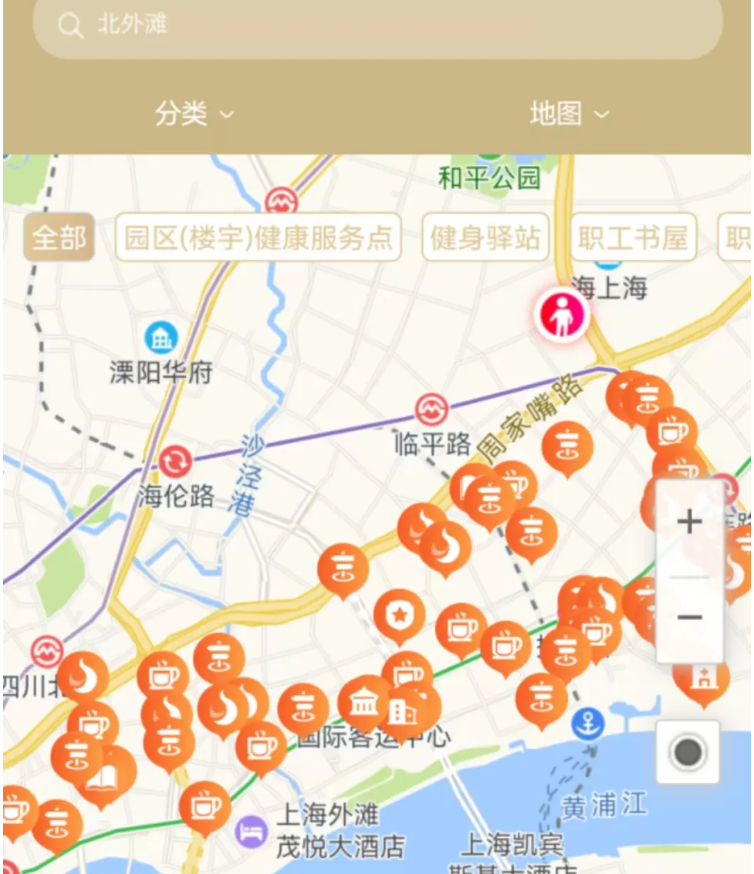Expand the 地图 dropdown
Image resolution: width=754 pixels, height=874 pixels.
pyautogui.click(x=568, y=114)
